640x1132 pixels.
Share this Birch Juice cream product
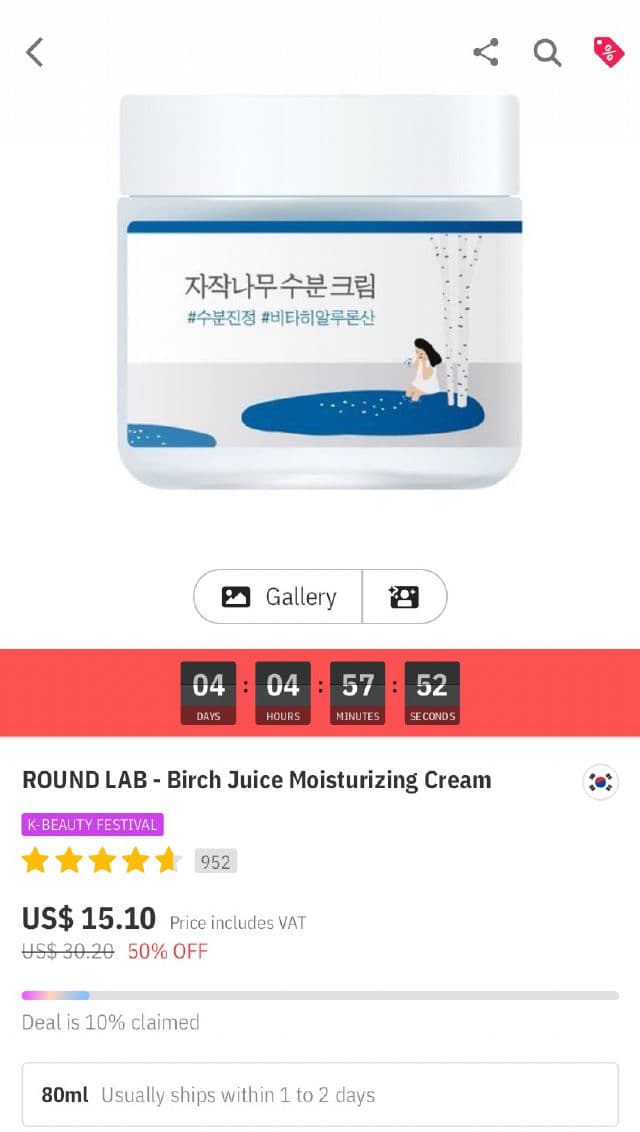coord(486,52)
